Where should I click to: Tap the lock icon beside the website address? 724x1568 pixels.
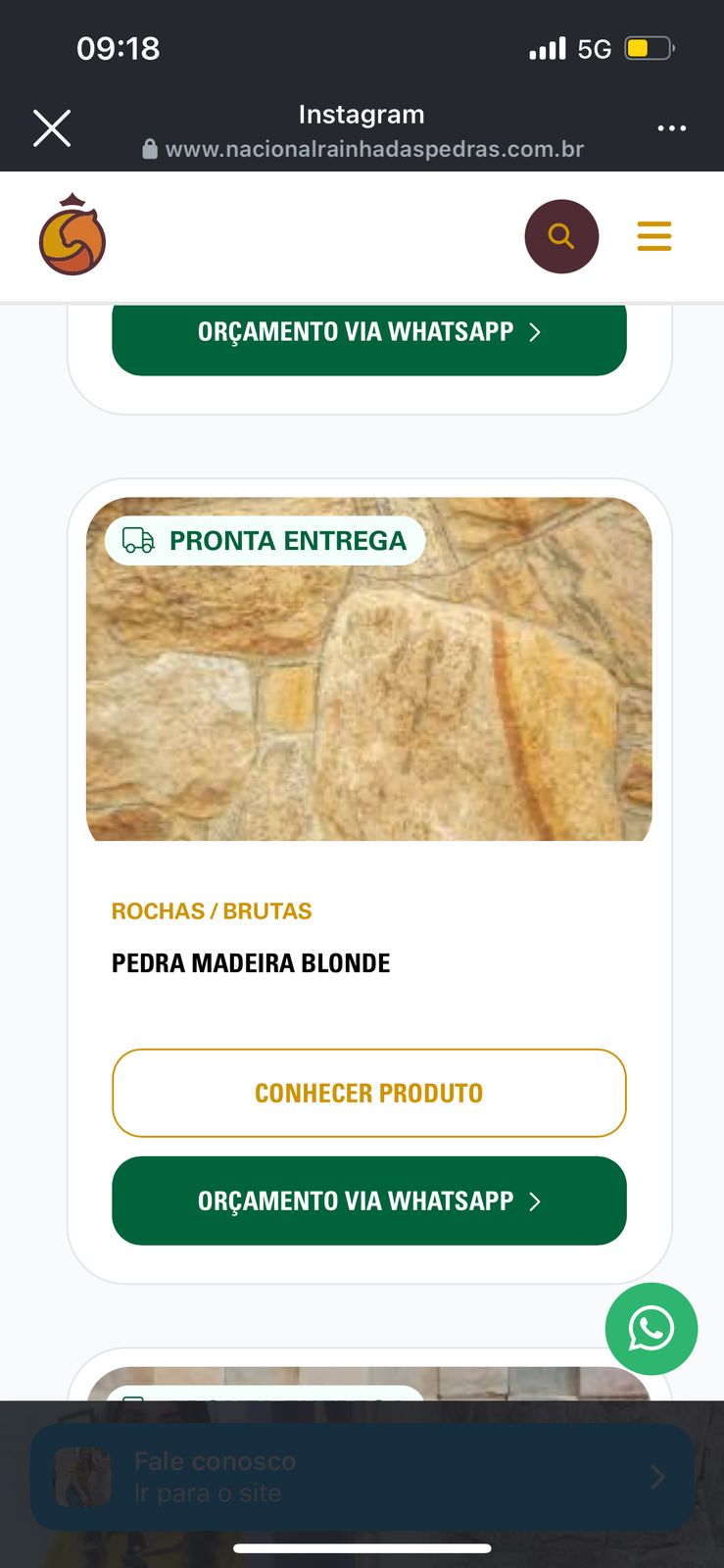149,149
